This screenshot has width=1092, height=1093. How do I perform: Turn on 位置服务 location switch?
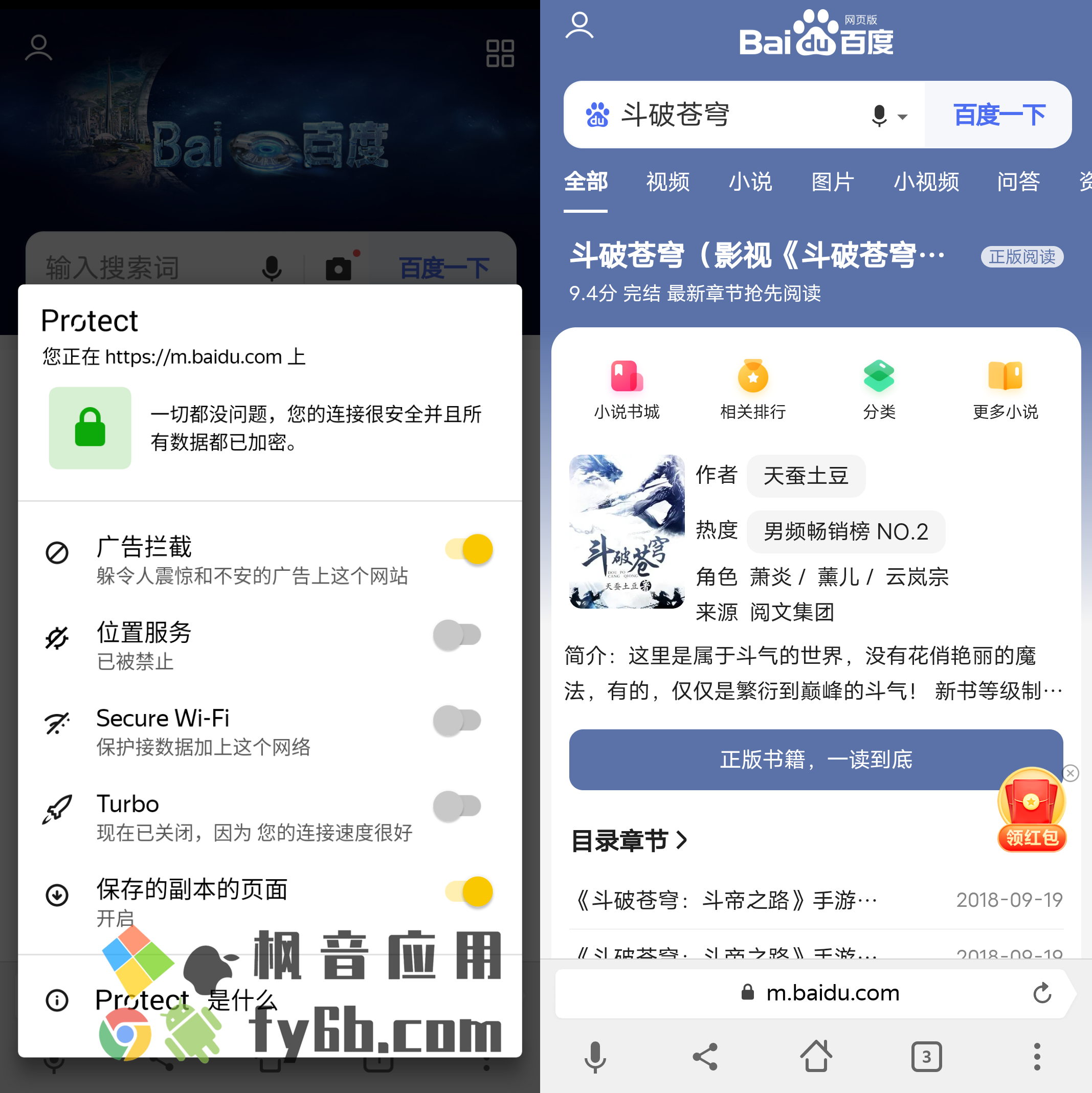(x=457, y=635)
